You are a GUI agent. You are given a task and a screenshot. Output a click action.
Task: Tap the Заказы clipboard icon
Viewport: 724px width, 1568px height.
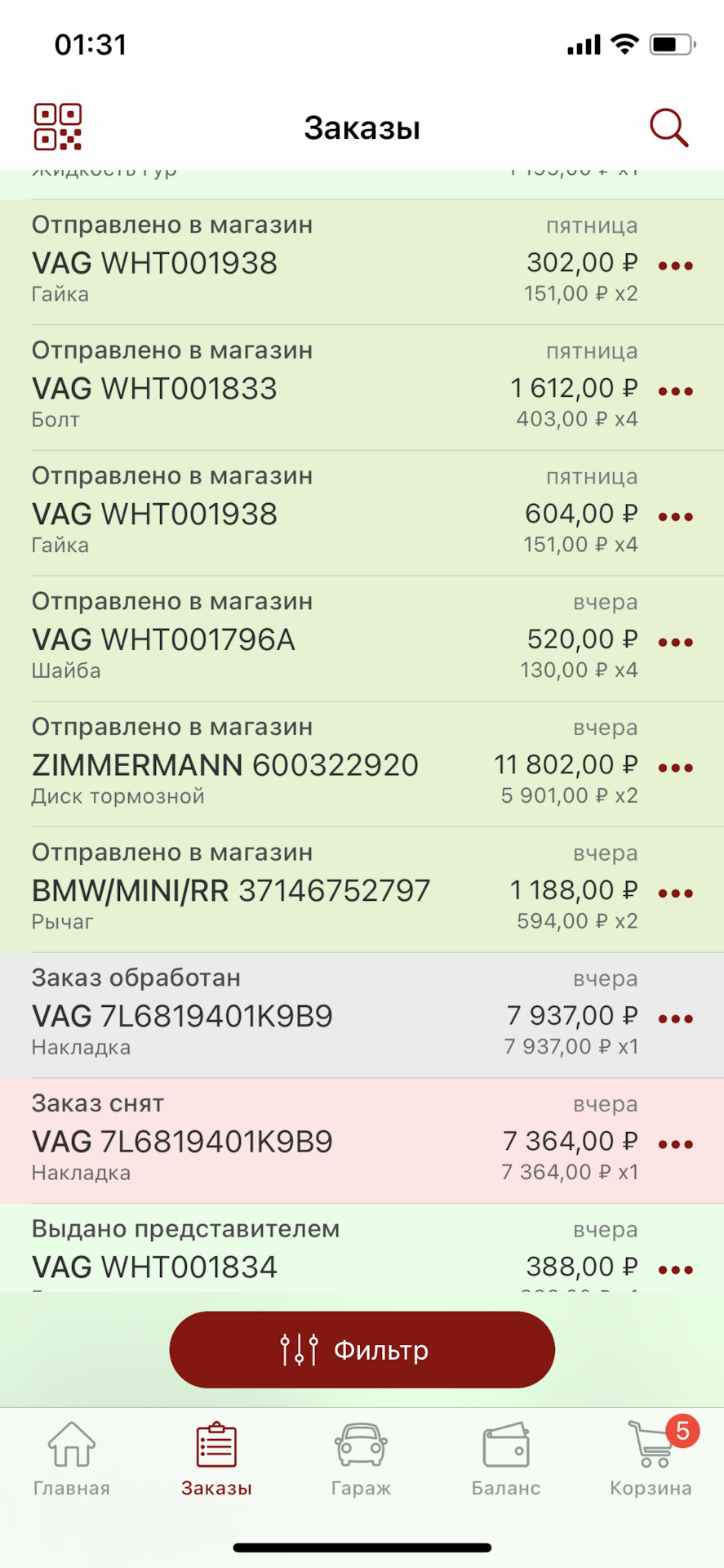[x=215, y=1445]
